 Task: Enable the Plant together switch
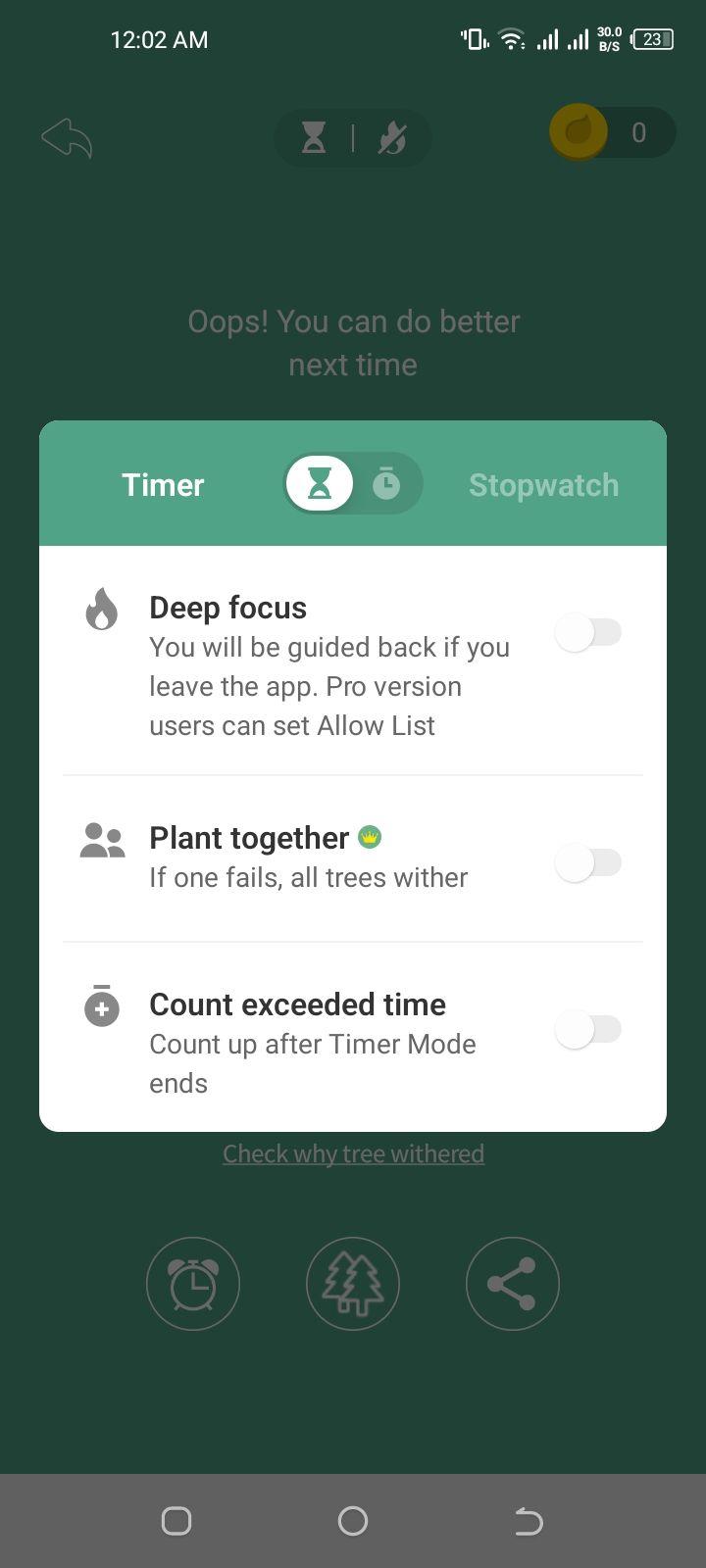588,863
